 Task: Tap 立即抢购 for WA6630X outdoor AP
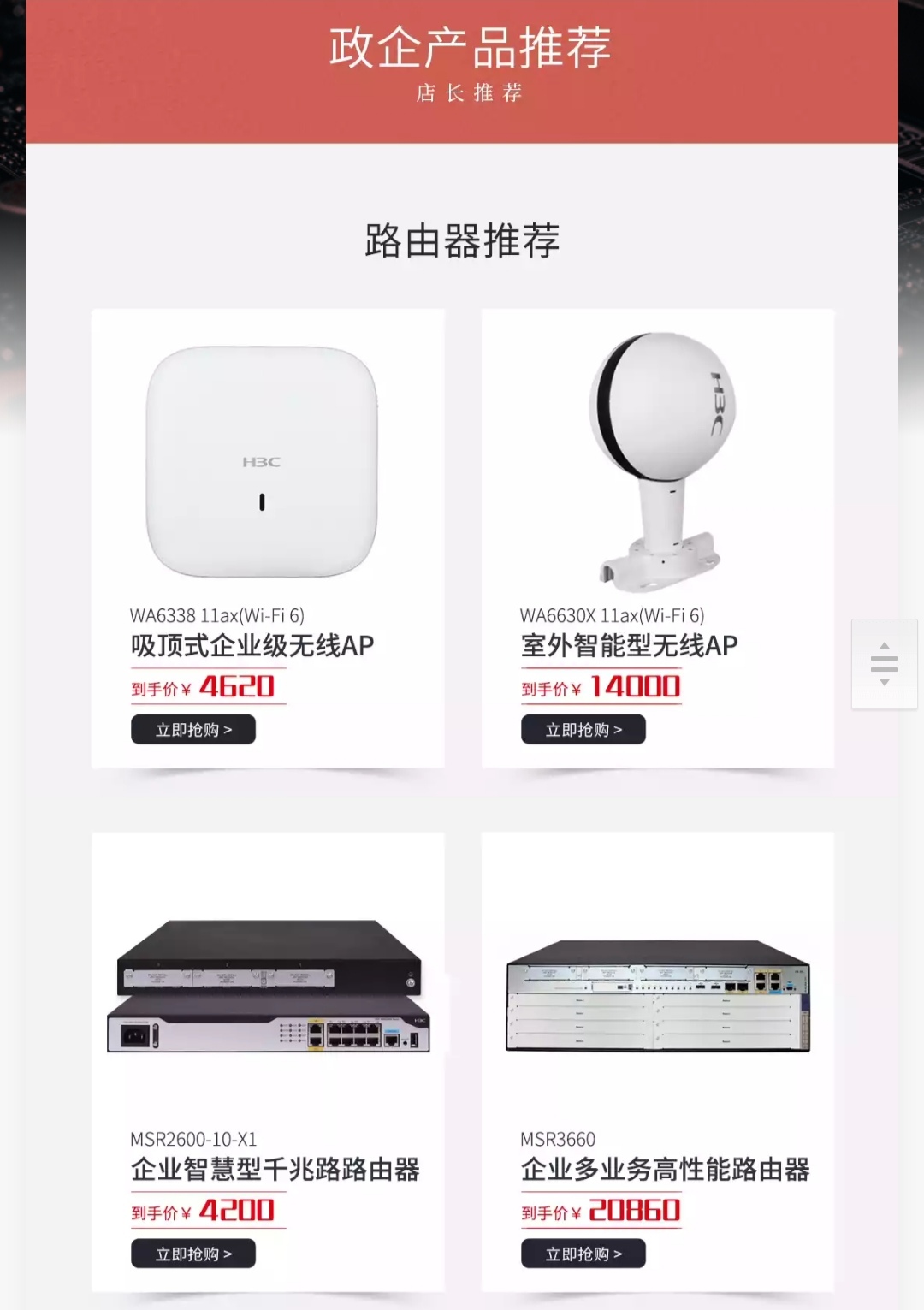pos(583,730)
